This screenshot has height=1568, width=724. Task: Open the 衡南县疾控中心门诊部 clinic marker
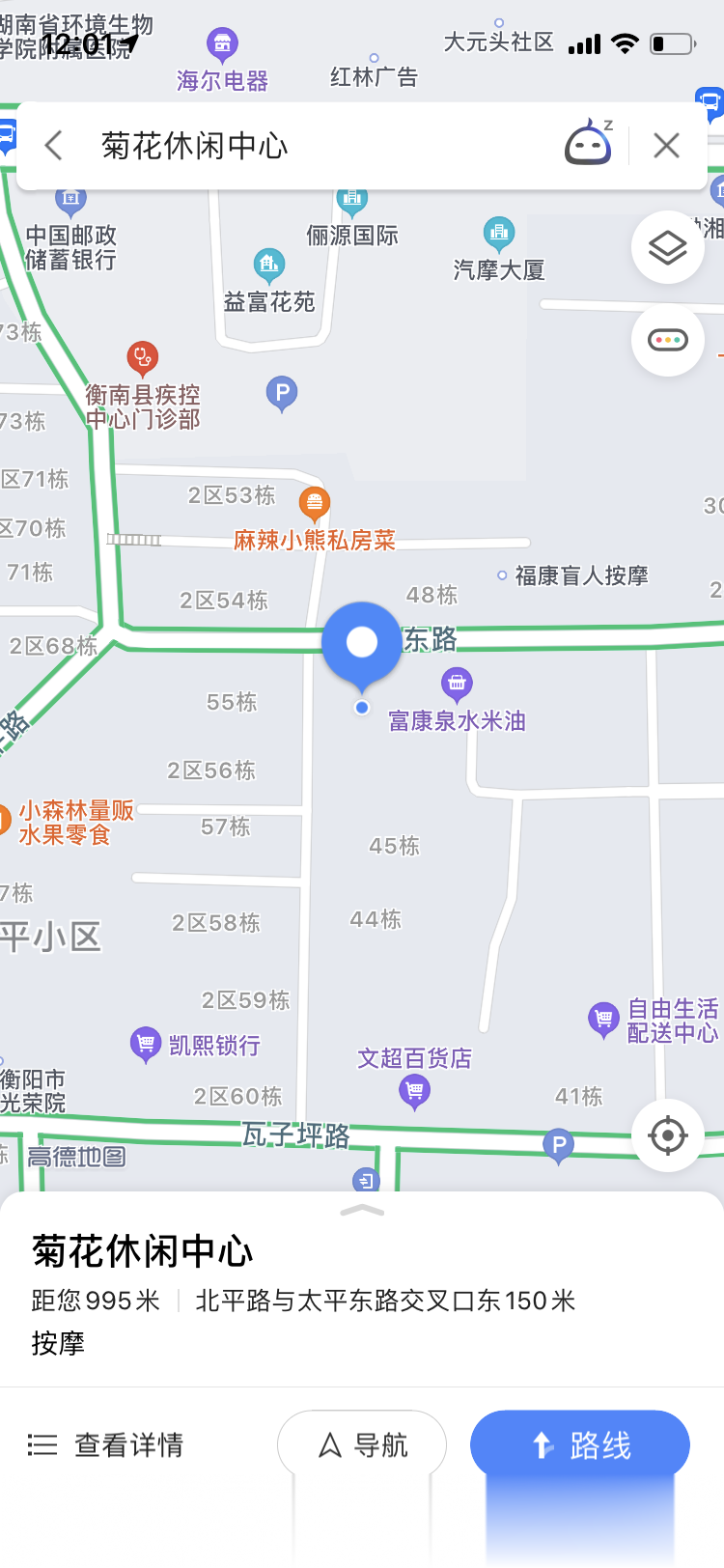point(142,359)
